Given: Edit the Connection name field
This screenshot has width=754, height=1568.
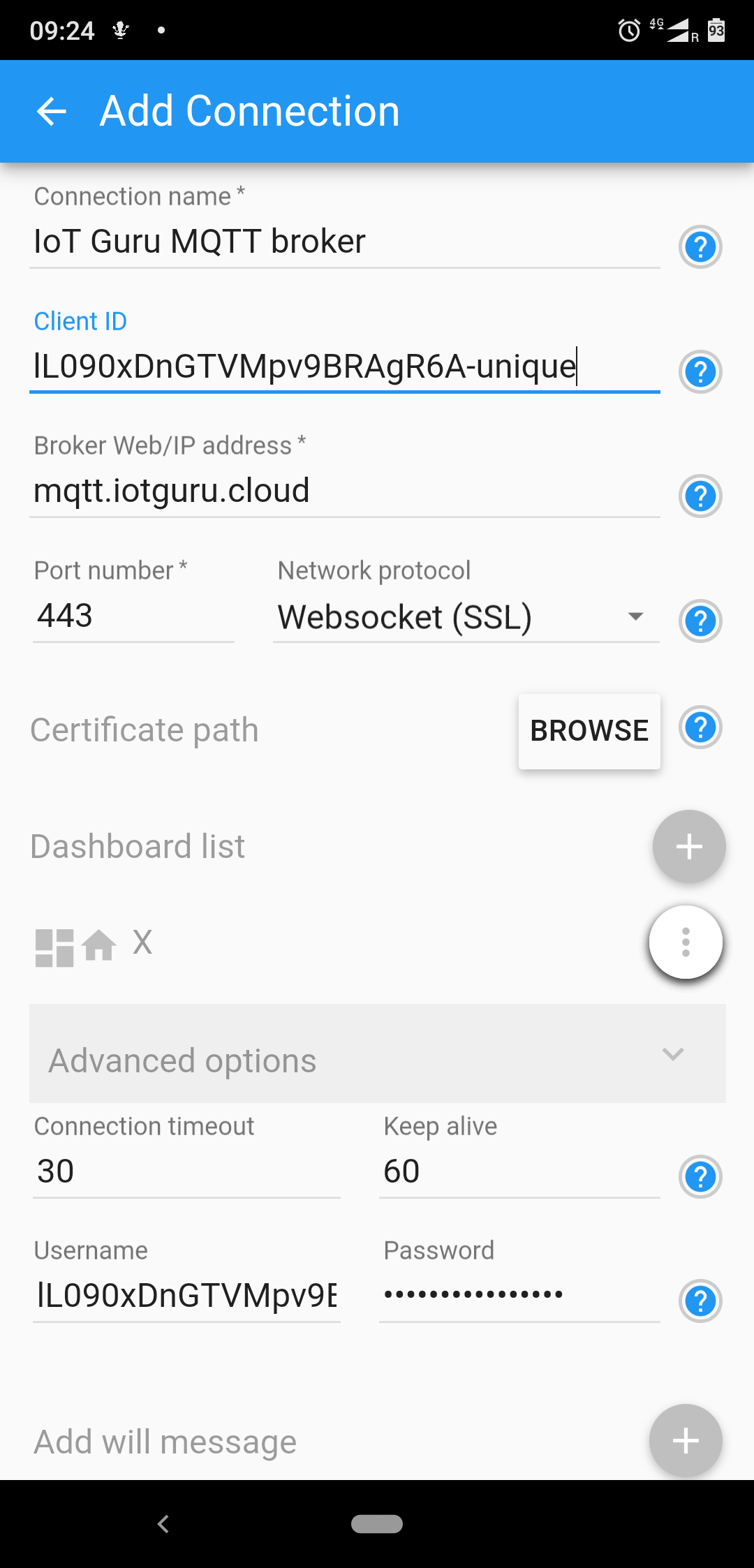Looking at the screenshot, I should [x=343, y=242].
